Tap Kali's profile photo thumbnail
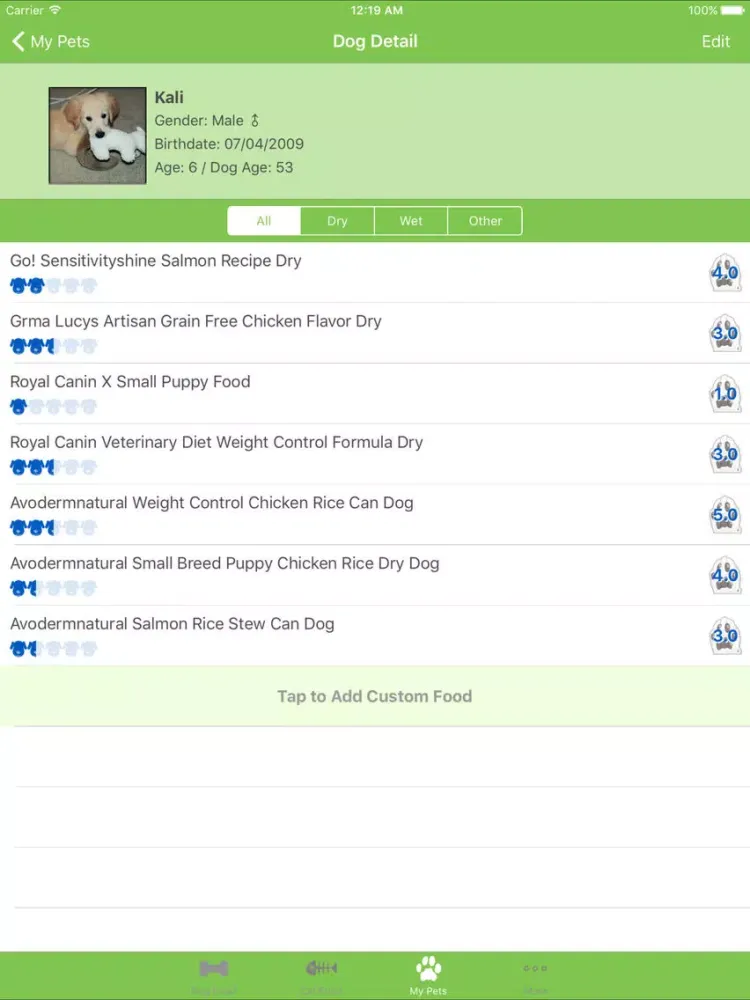Screen dimensions: 750x1000 (97, 134)
